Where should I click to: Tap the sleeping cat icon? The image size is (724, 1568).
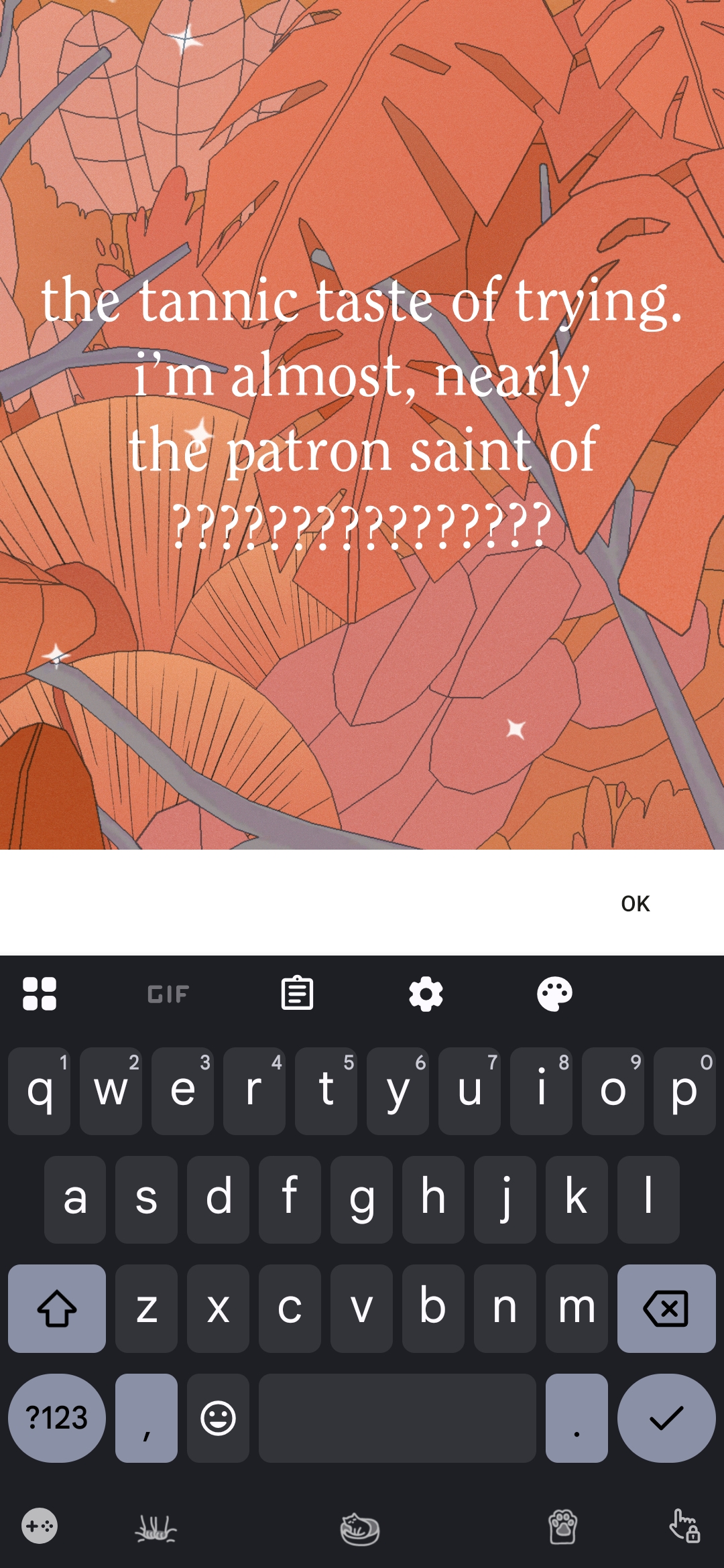click(360, 1528)
